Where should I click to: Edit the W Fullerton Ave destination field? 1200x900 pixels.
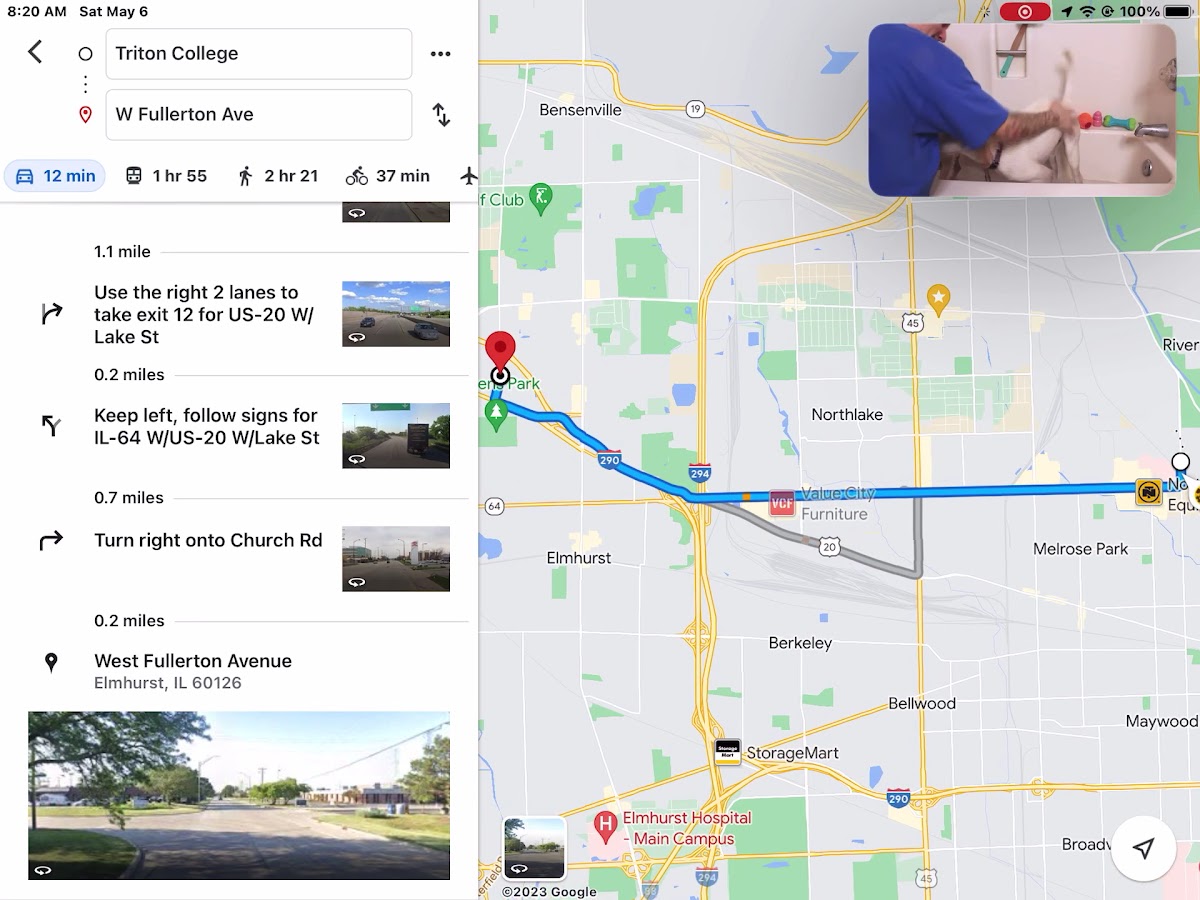[258, 115]
